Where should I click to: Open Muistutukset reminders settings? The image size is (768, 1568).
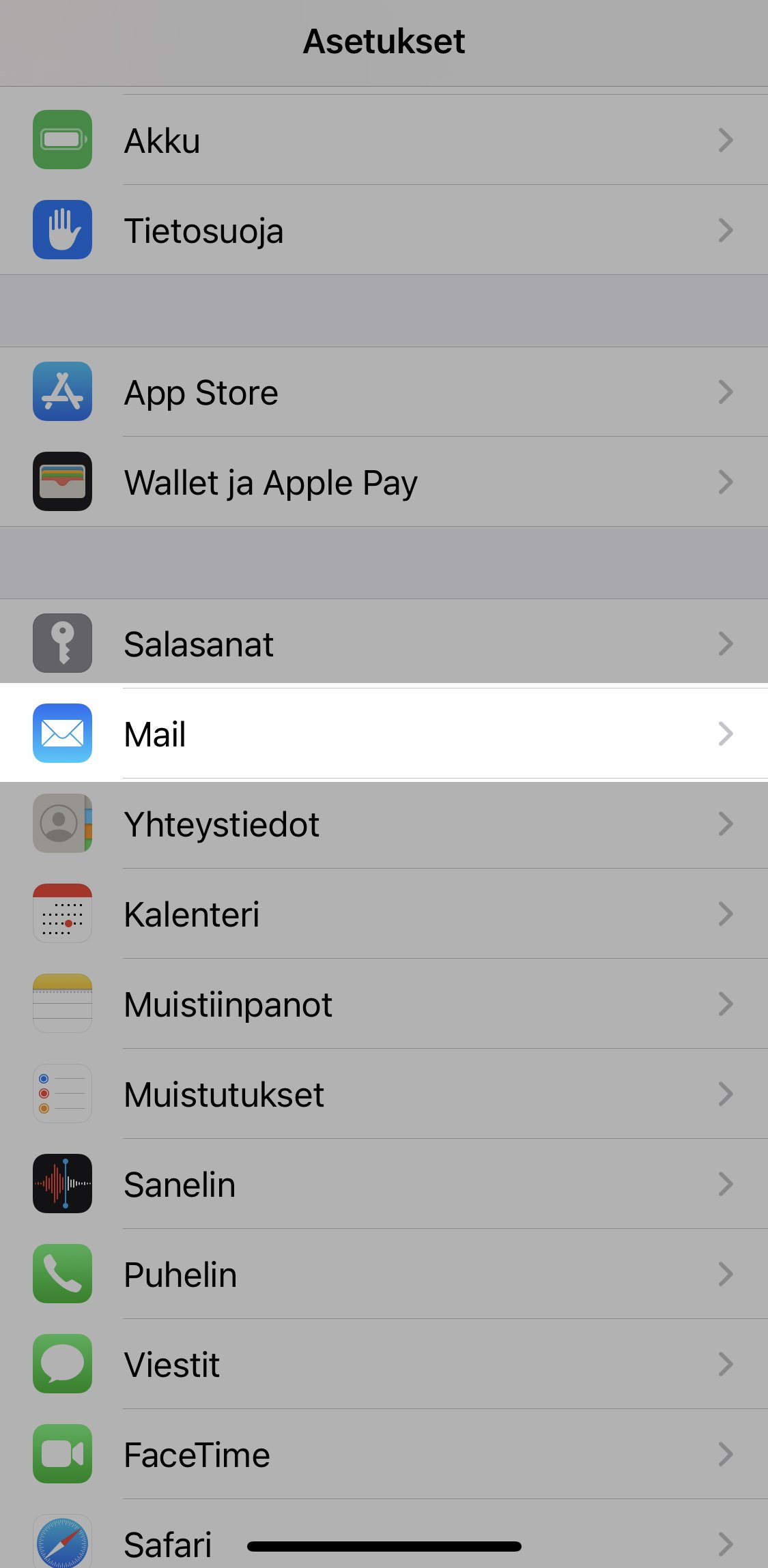384,1094
